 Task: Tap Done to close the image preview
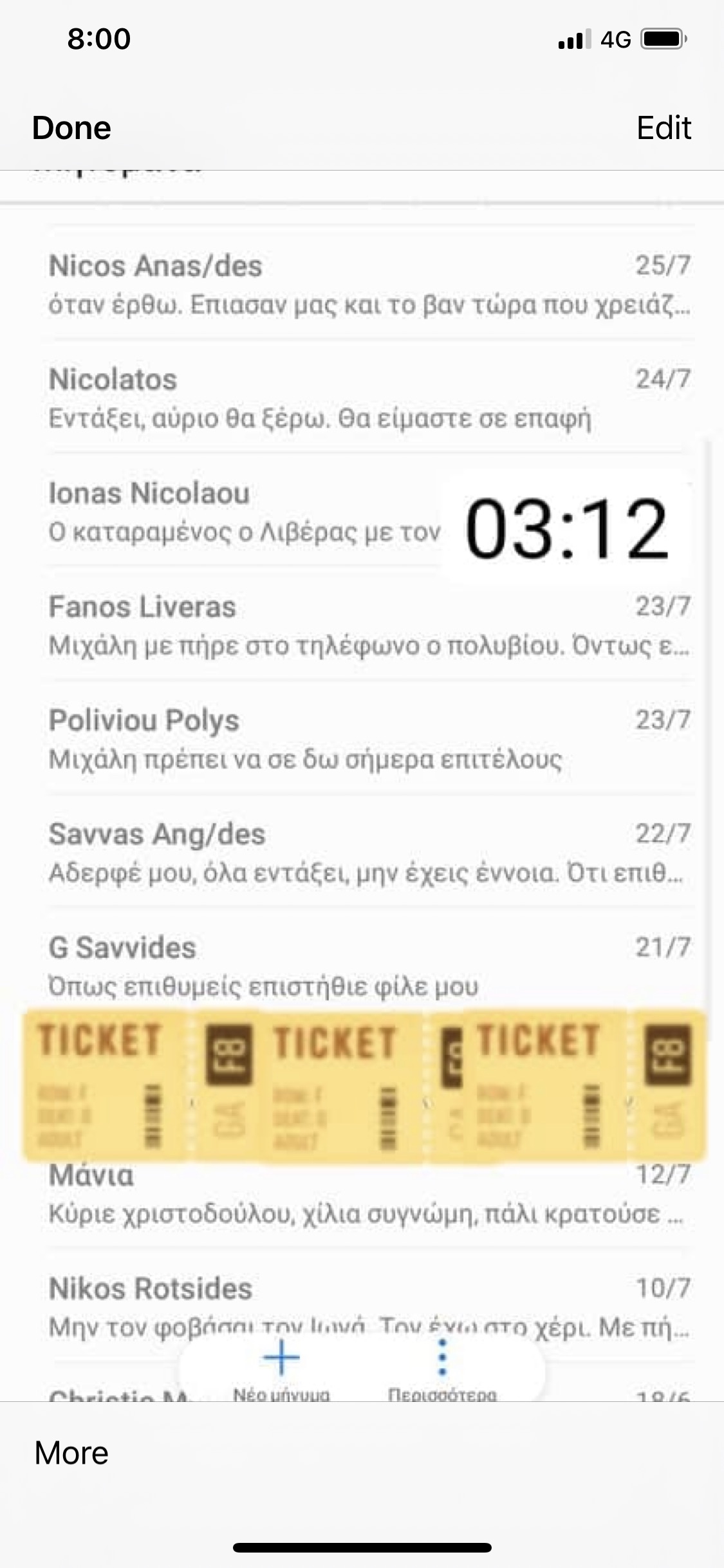[x=71, y=127]
